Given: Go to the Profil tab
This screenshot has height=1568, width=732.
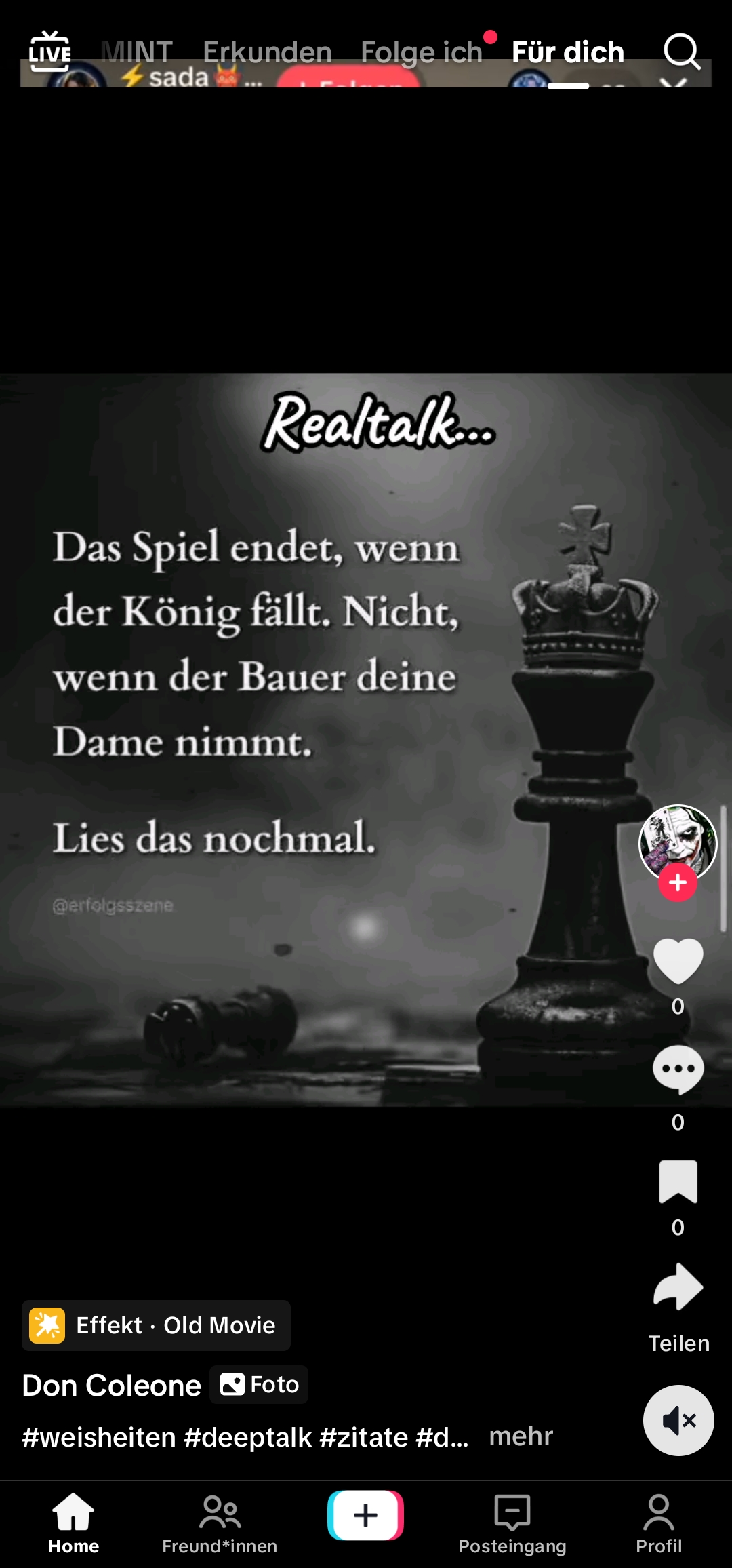Looking at the screenshot, I should (659, 1523).
